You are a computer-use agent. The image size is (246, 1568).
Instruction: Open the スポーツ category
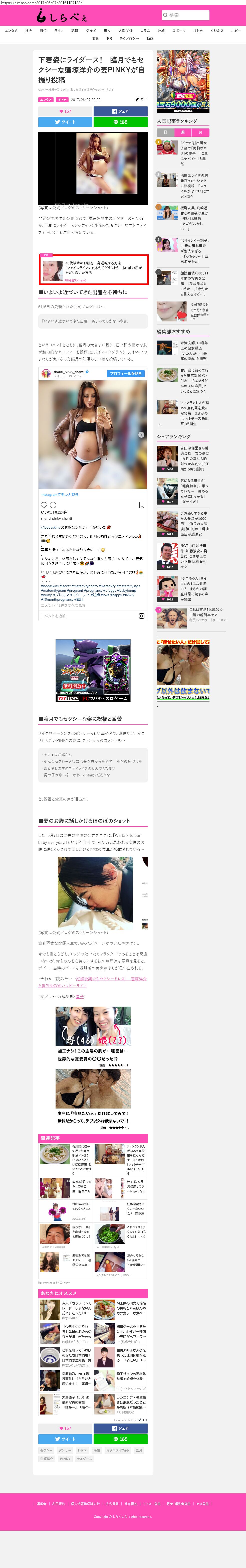tap(179, 31)
